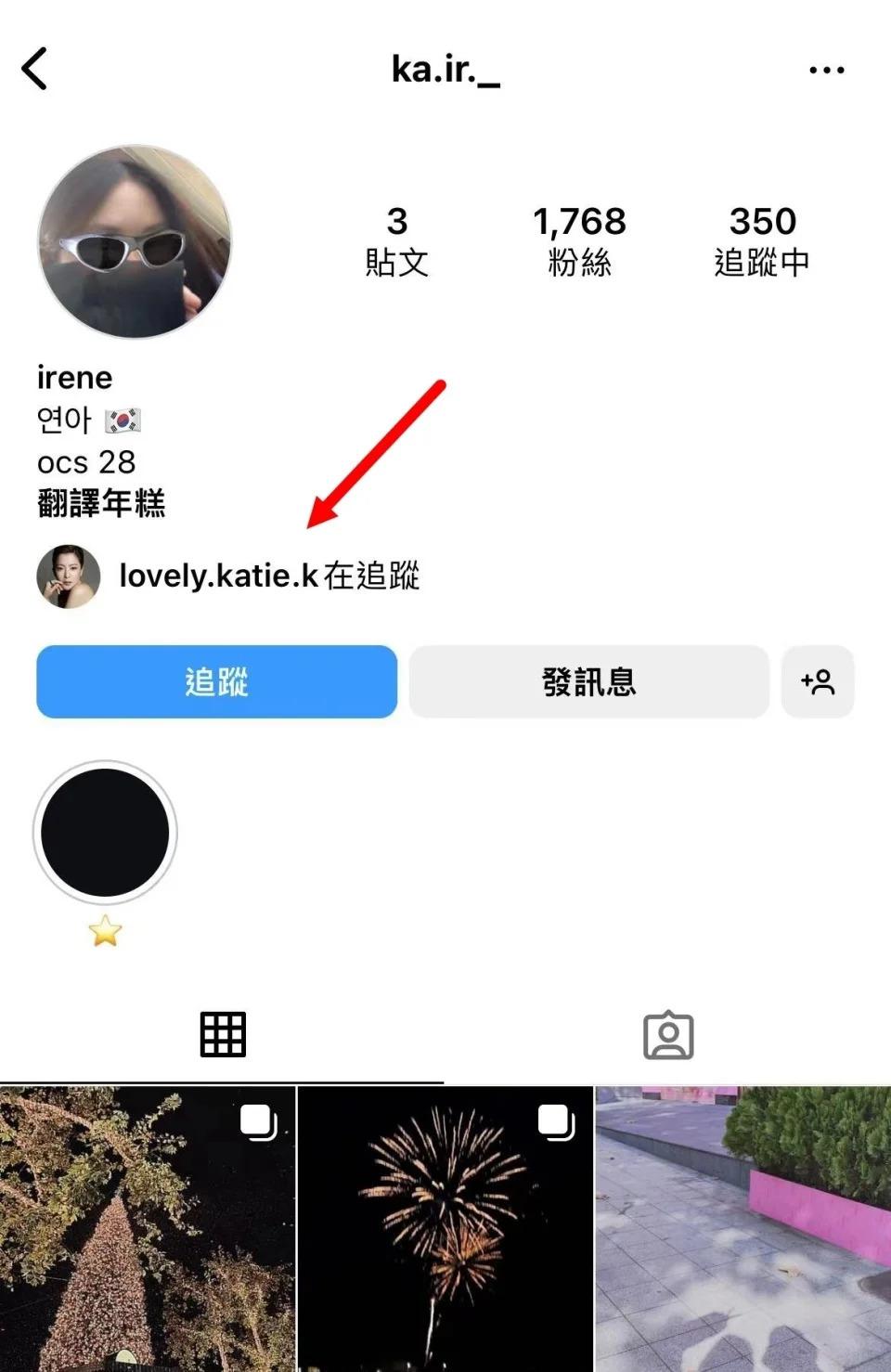The height and width of the screenshot is (1372, 891).
Task: Open the three-dot overflow menu
Action: (826, 70)
